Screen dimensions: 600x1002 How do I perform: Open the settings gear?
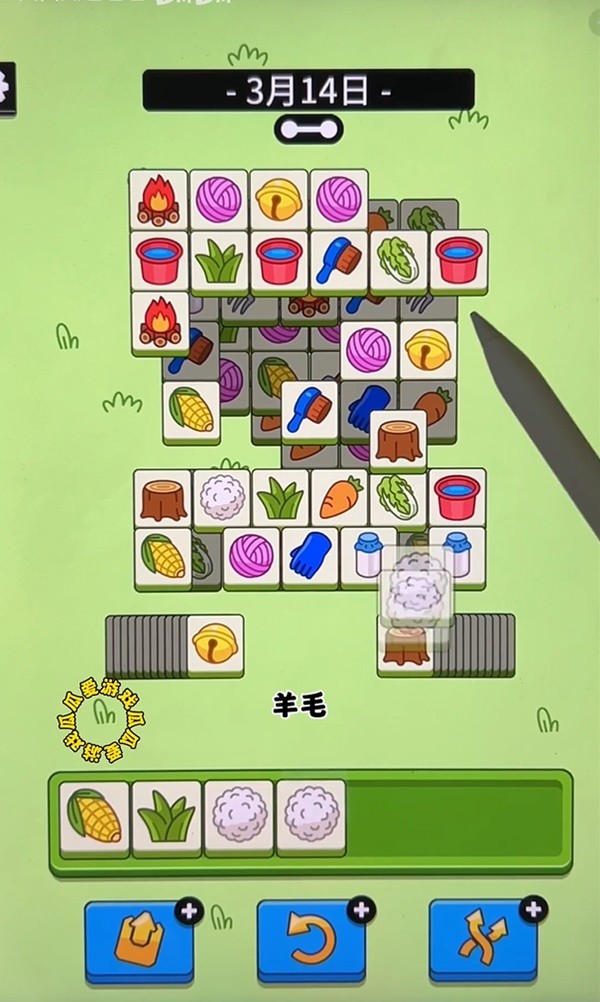[5, 88]
